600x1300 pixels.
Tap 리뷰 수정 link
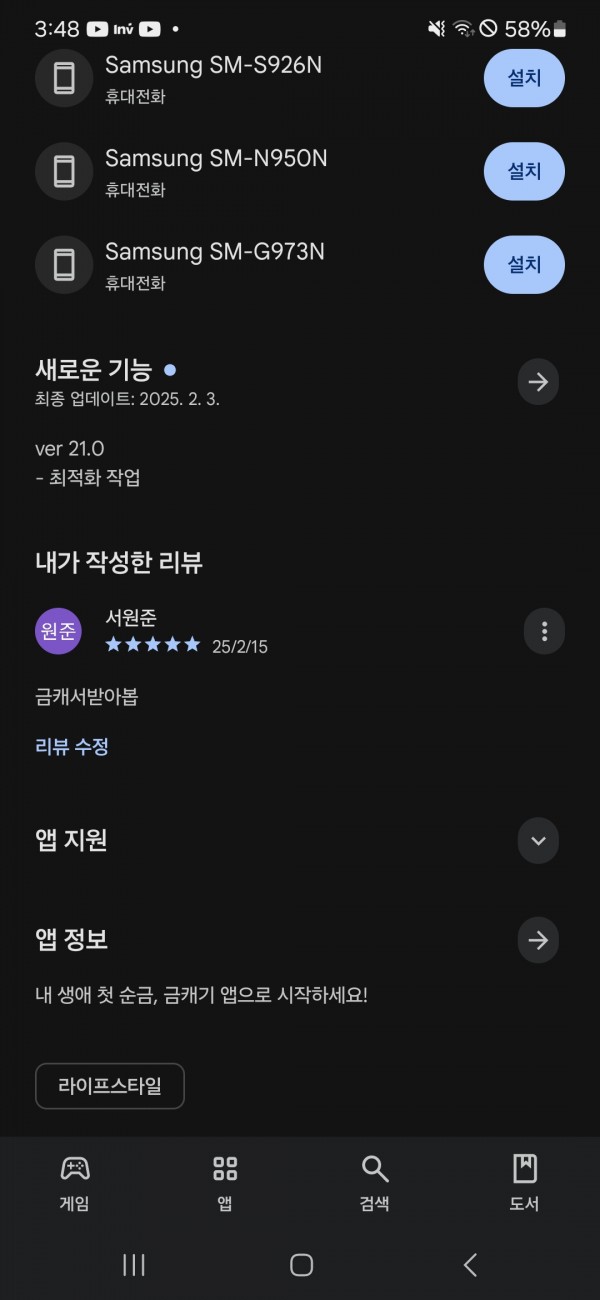click(x=72, y=746)
